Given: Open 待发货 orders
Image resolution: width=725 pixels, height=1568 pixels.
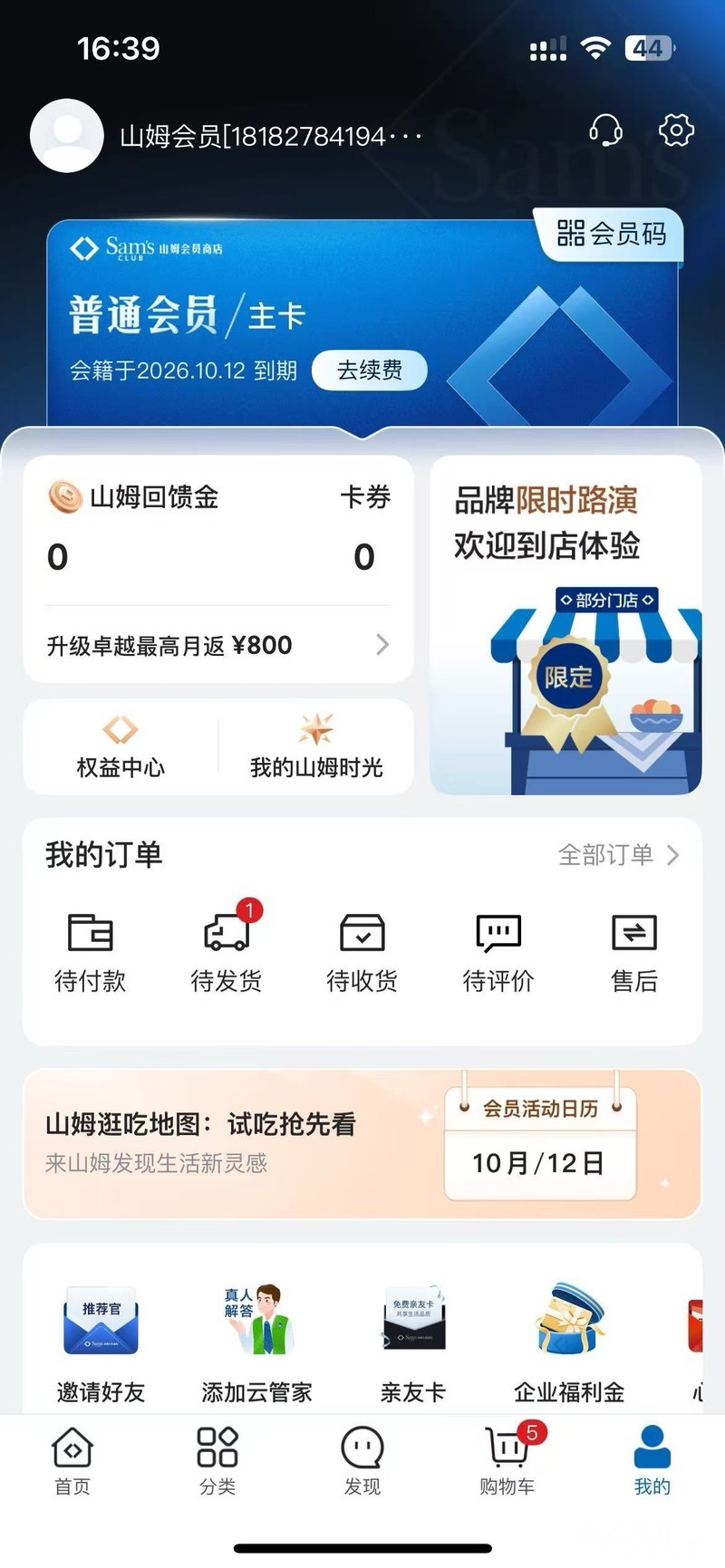Looking at the screenshot, I should point(227,951).
